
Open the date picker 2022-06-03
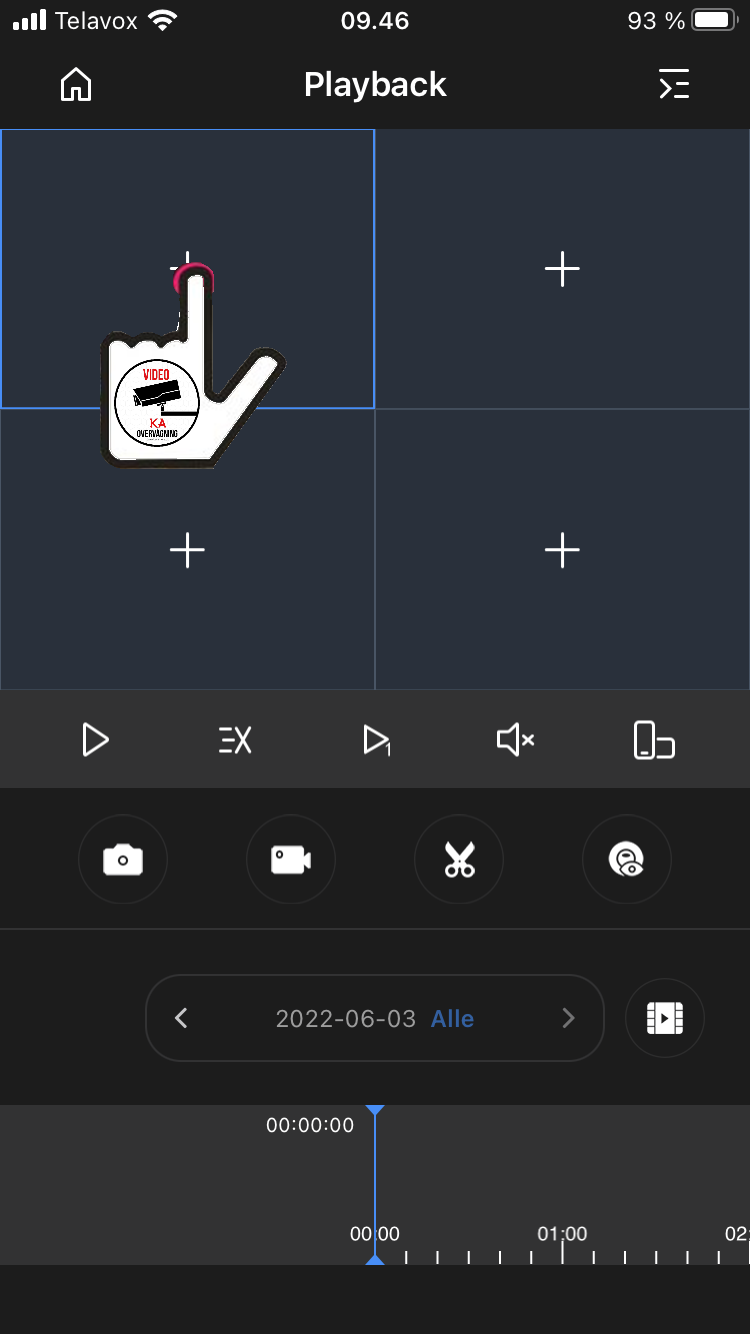click(x=345, y=1019)
